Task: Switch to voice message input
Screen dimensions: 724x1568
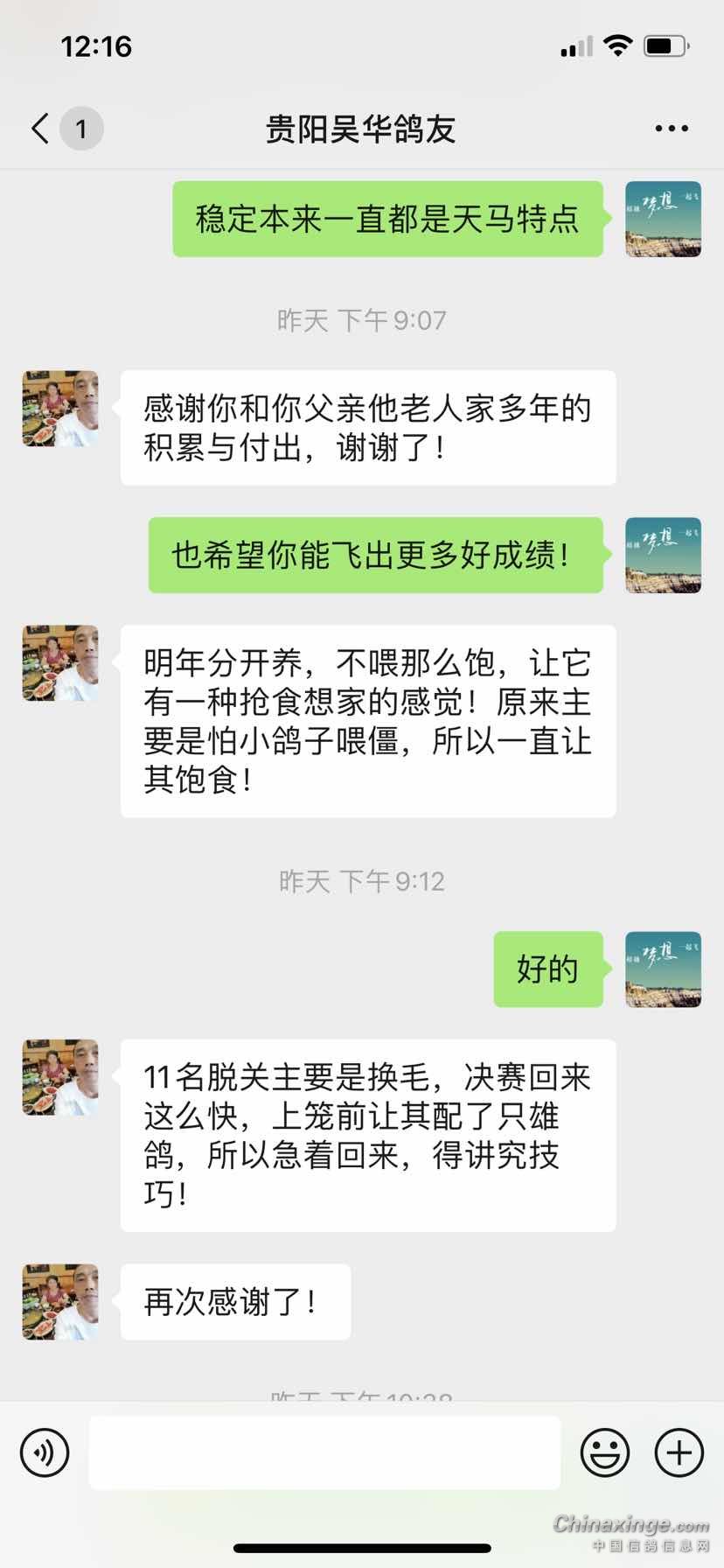Action: [x=45, y=1452]
